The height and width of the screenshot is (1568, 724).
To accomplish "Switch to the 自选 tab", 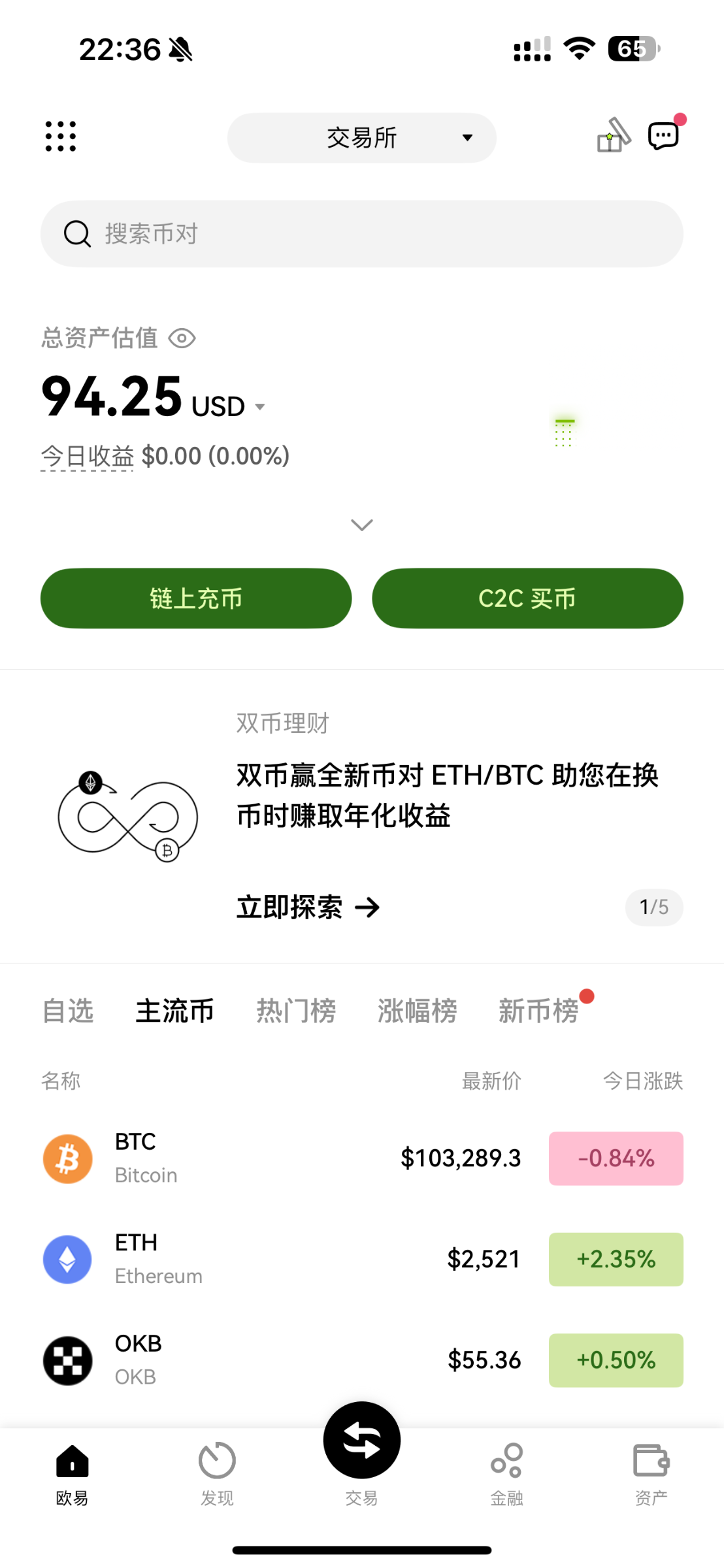I will (x=68, y=1011).
